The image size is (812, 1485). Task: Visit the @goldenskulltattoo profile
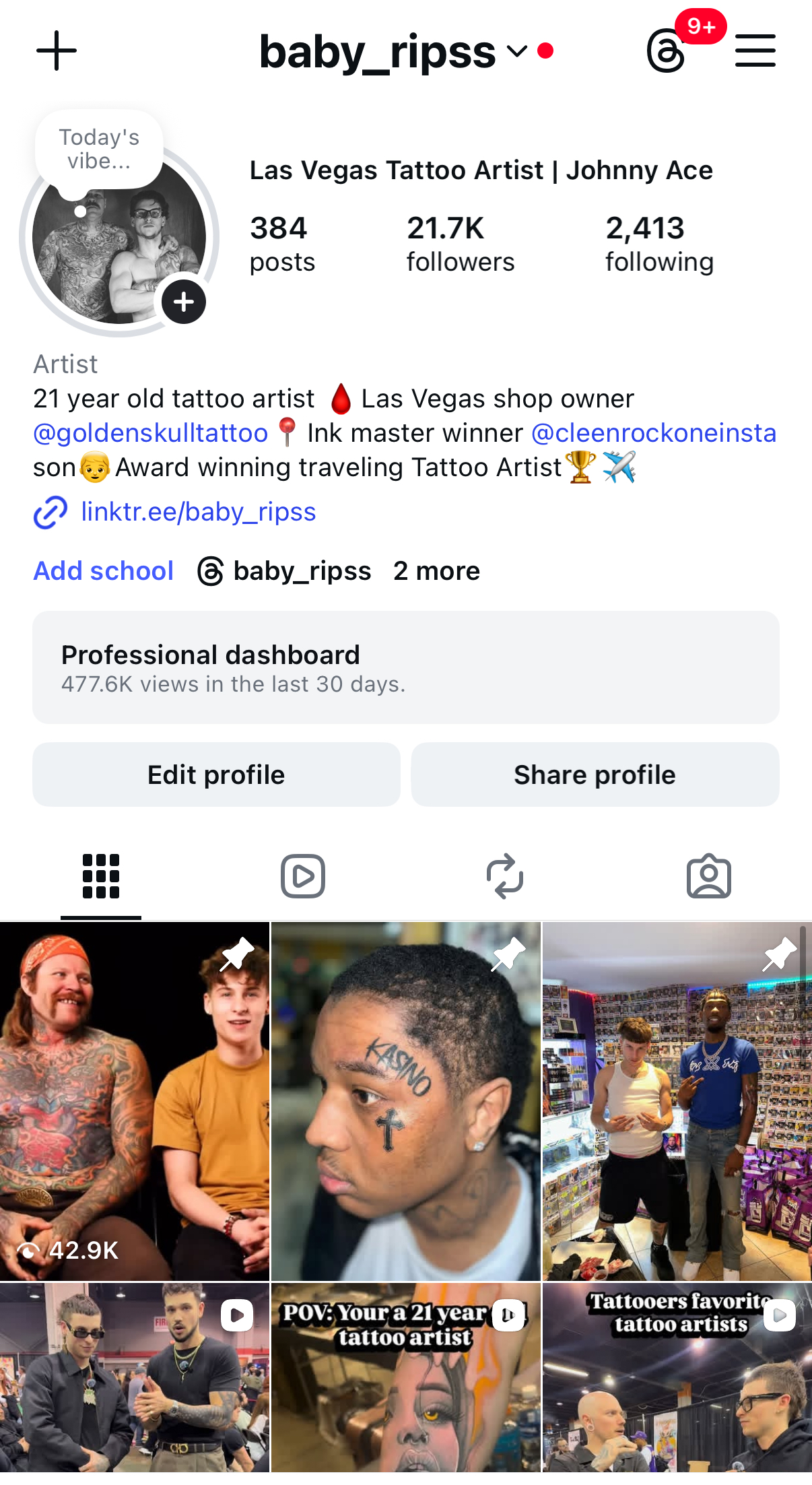click(151, 433)
